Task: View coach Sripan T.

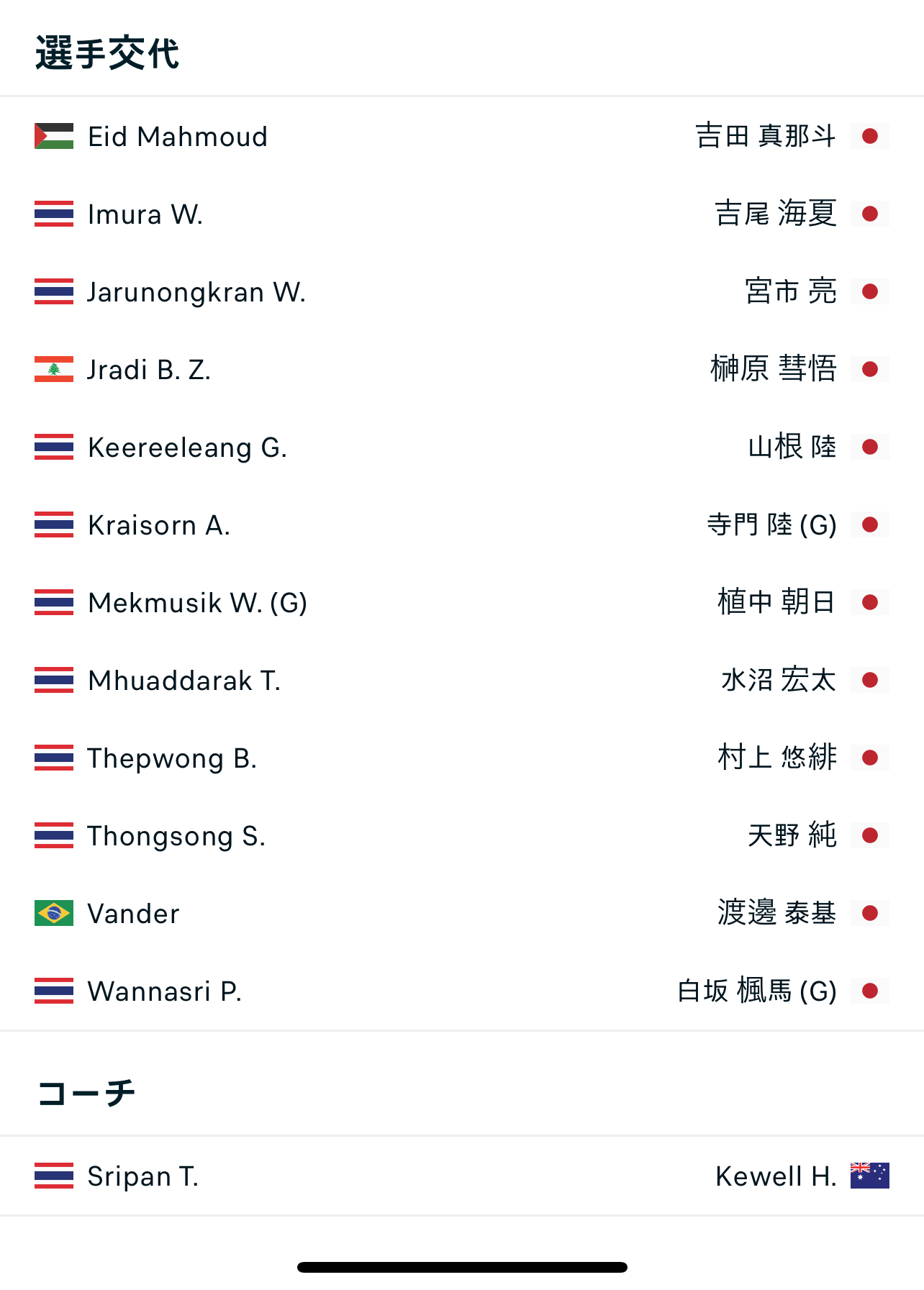Action: [x=142, y=1176]
